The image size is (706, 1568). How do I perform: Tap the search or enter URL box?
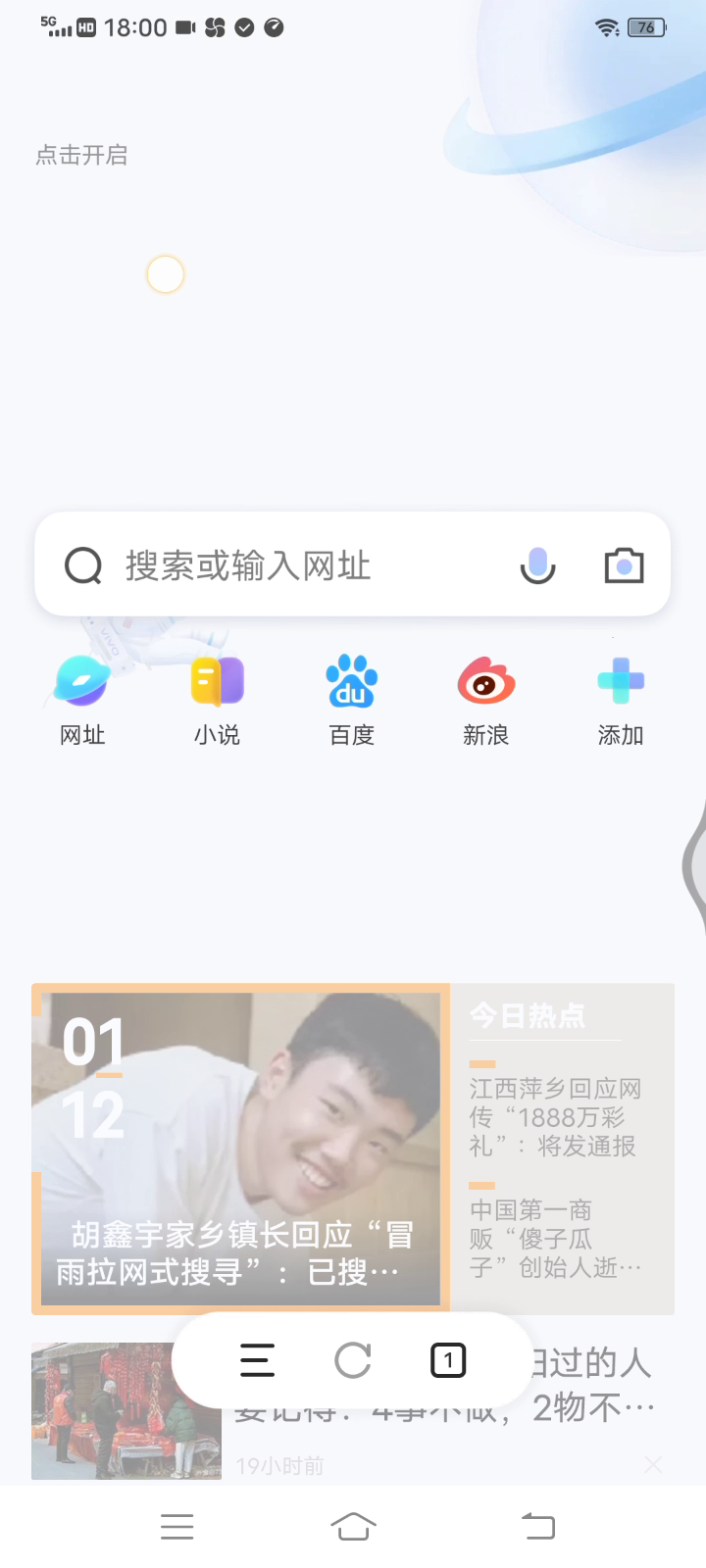point(294,565)
